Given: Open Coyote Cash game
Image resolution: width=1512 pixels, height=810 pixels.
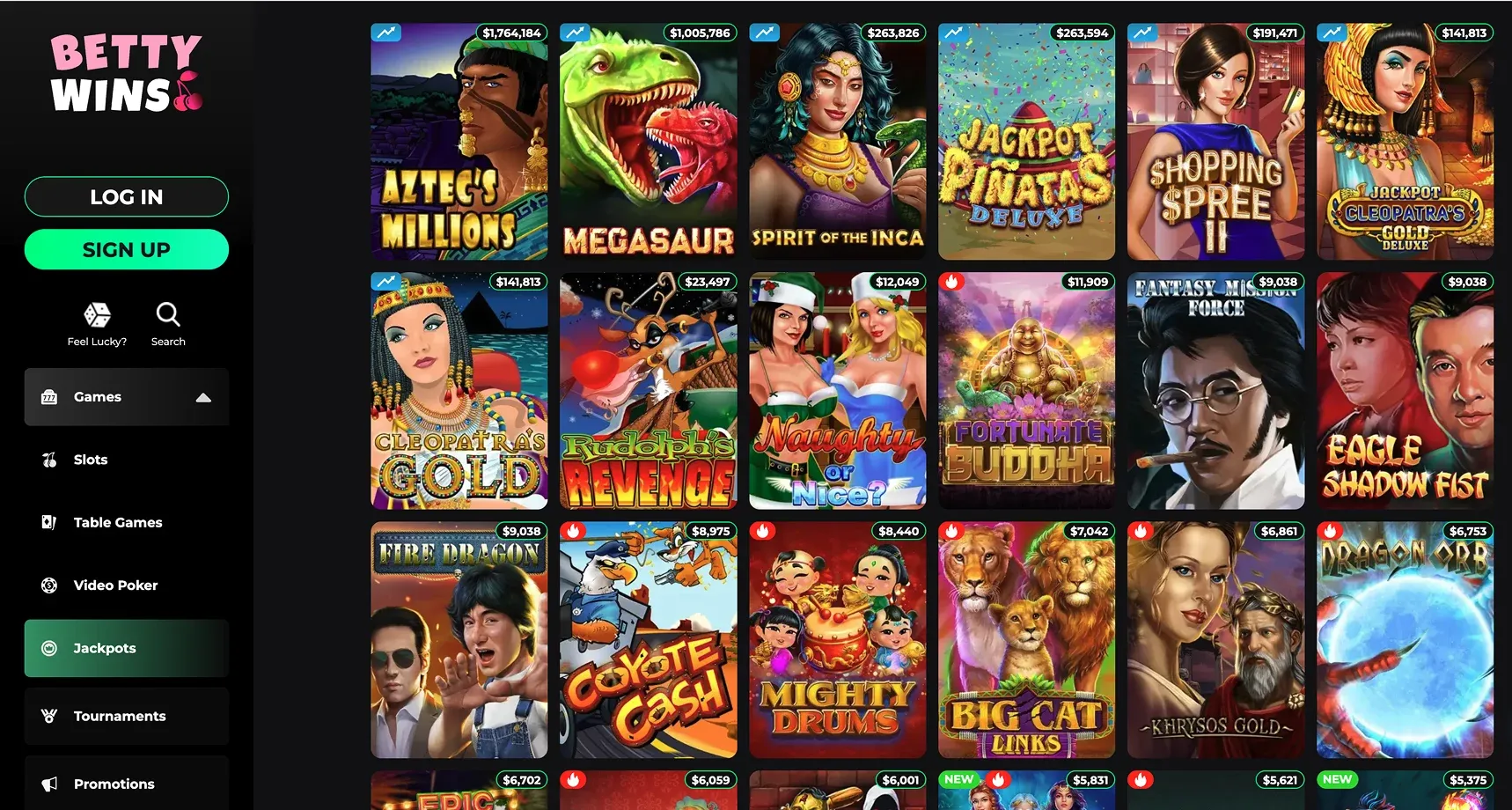Looking at the screenshot, I should [x=648, y=640].
